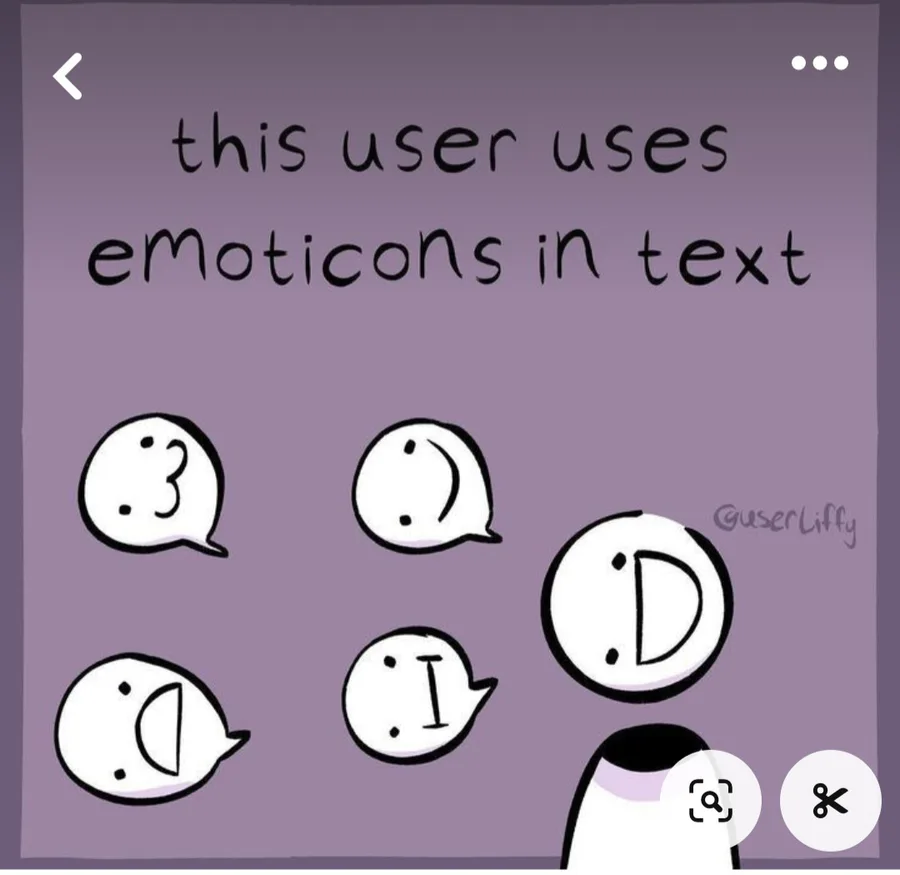This screenshot has width=900, height=875.
Task: Tap the scissors crop button
Action: 830,800
